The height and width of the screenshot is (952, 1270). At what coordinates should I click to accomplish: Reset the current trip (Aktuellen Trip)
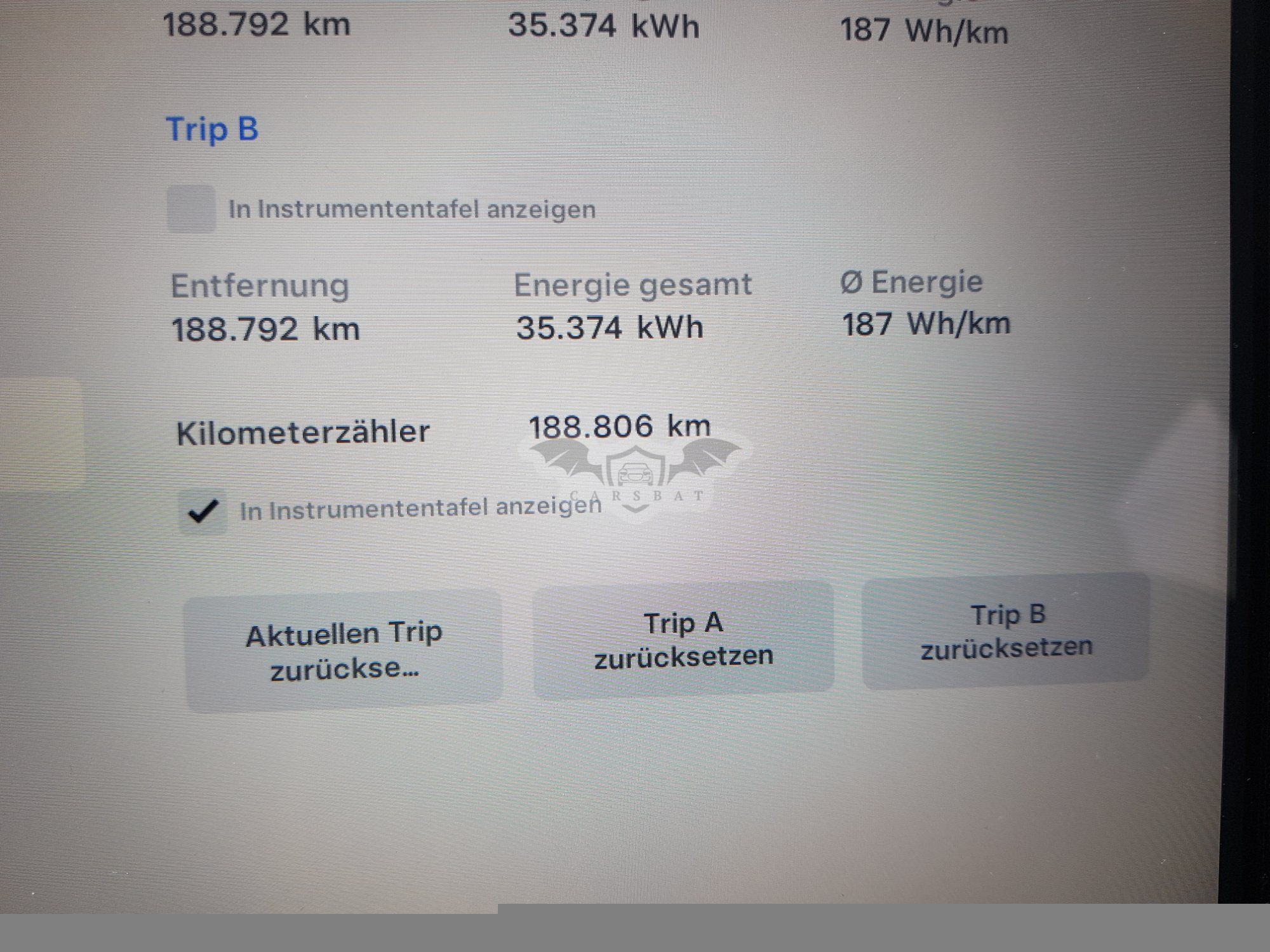pyautogui.click(x=344, y=651)
